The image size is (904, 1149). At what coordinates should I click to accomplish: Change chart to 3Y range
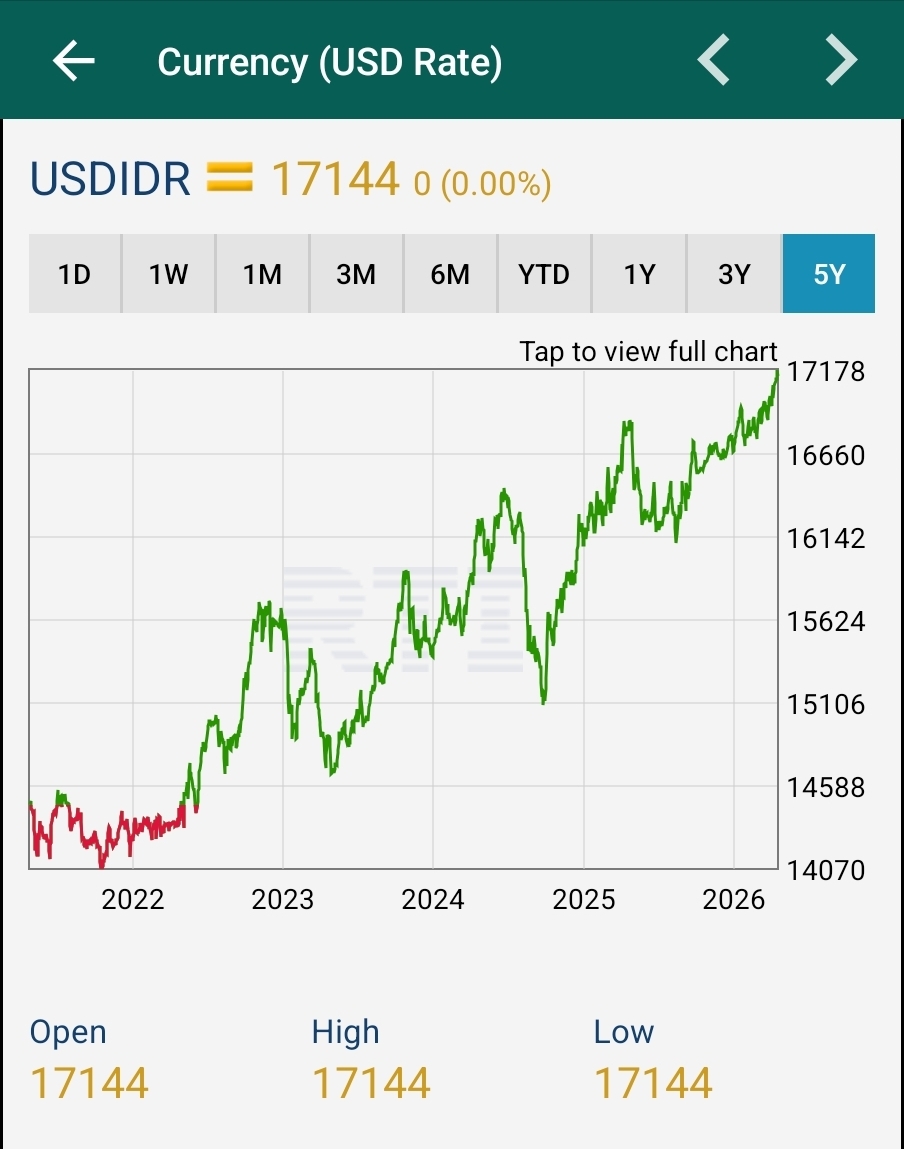pos(734,274)
